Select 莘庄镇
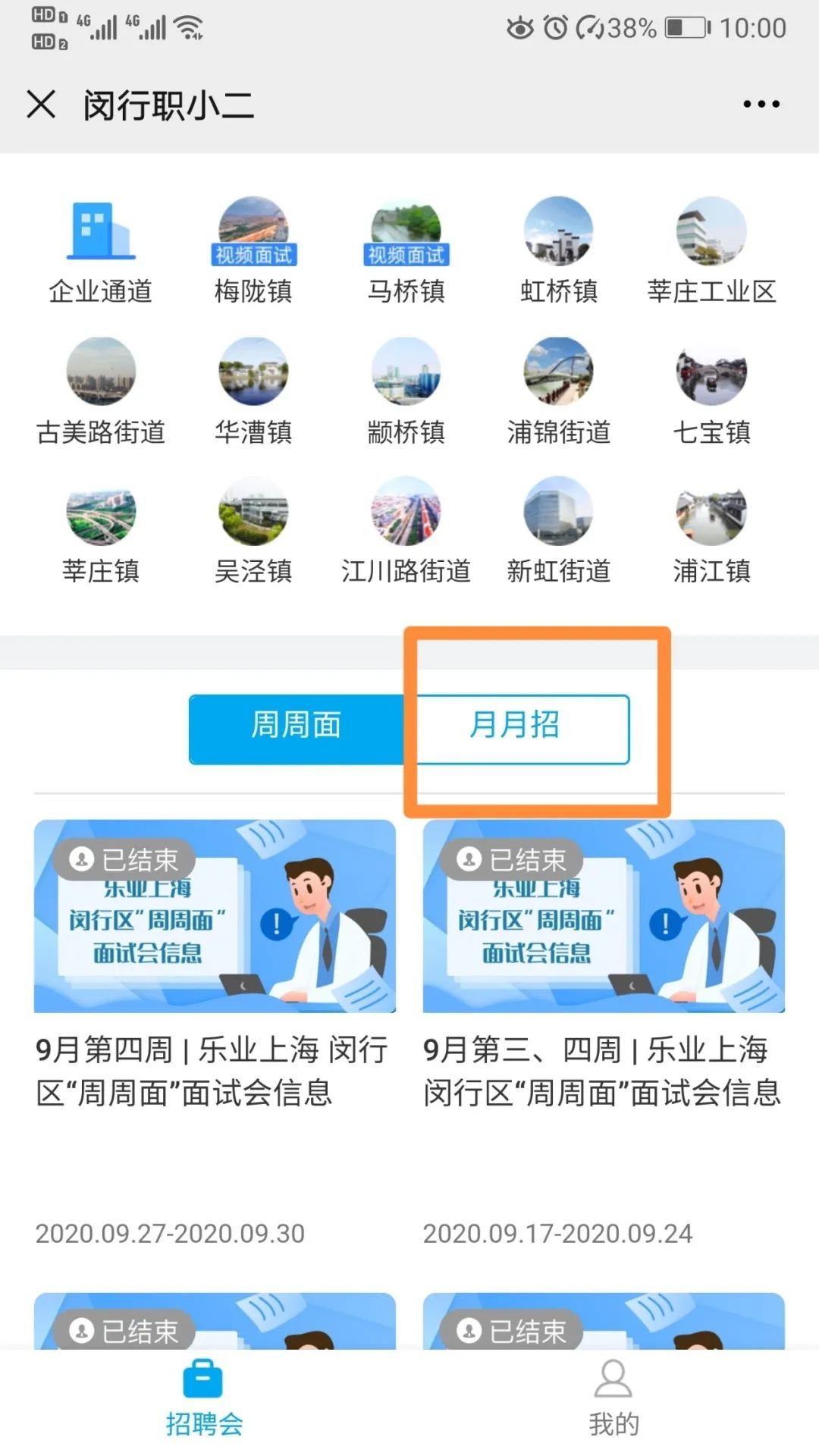This screenshot has width=819, height=1456. 101,532
